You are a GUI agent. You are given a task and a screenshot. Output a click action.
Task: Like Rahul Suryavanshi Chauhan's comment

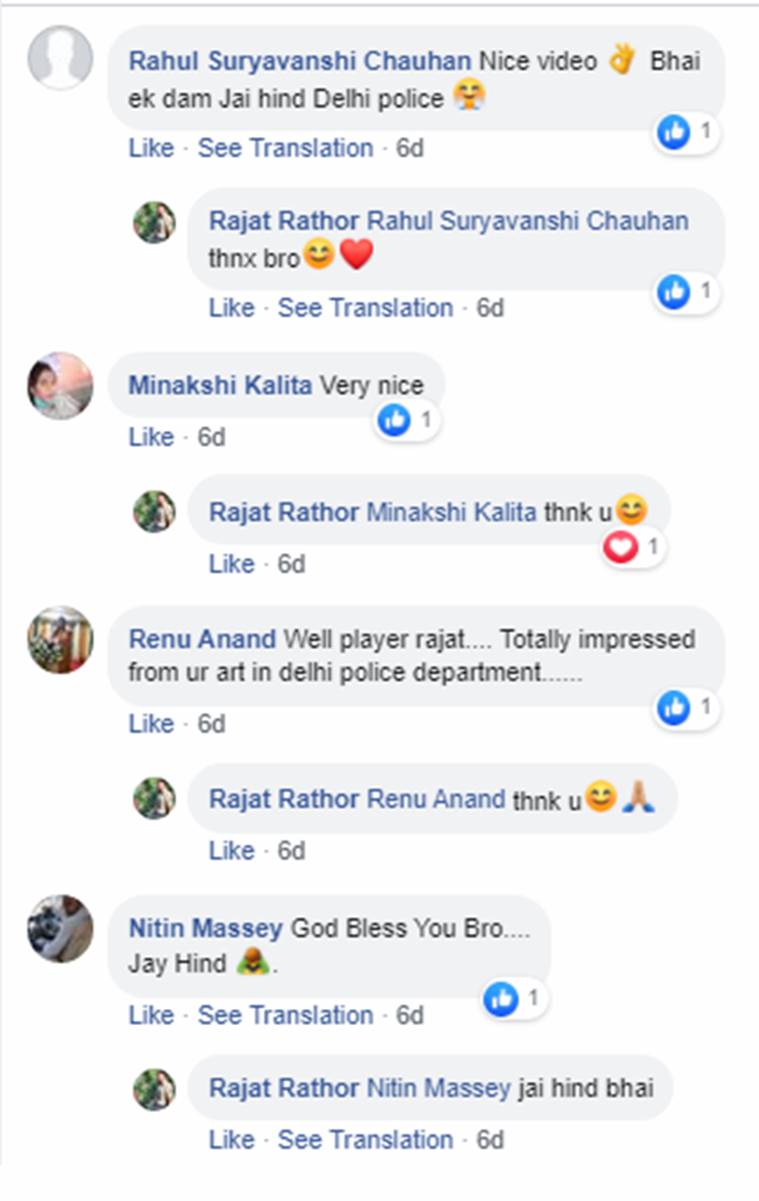pos(151,148)
